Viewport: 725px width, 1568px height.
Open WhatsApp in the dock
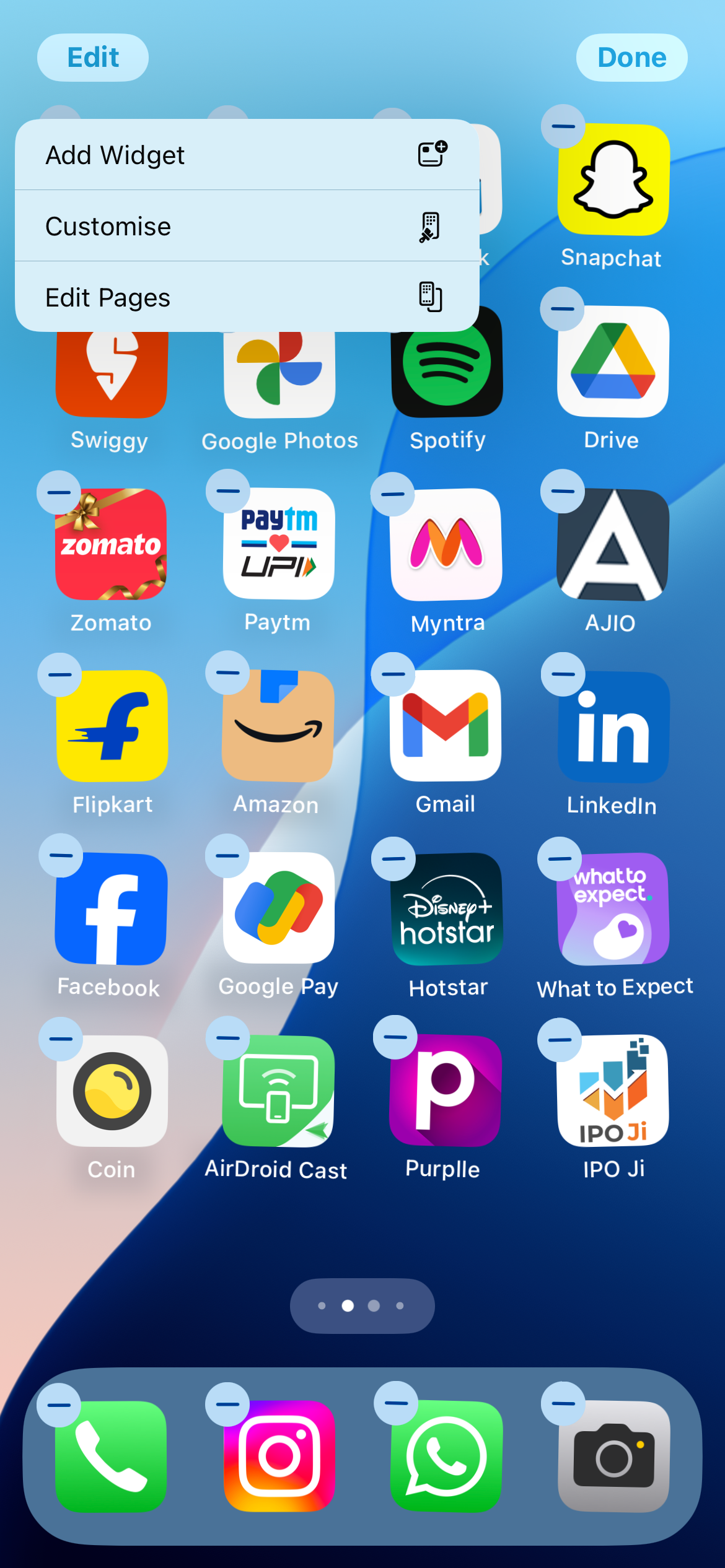tap(446, 1456)
